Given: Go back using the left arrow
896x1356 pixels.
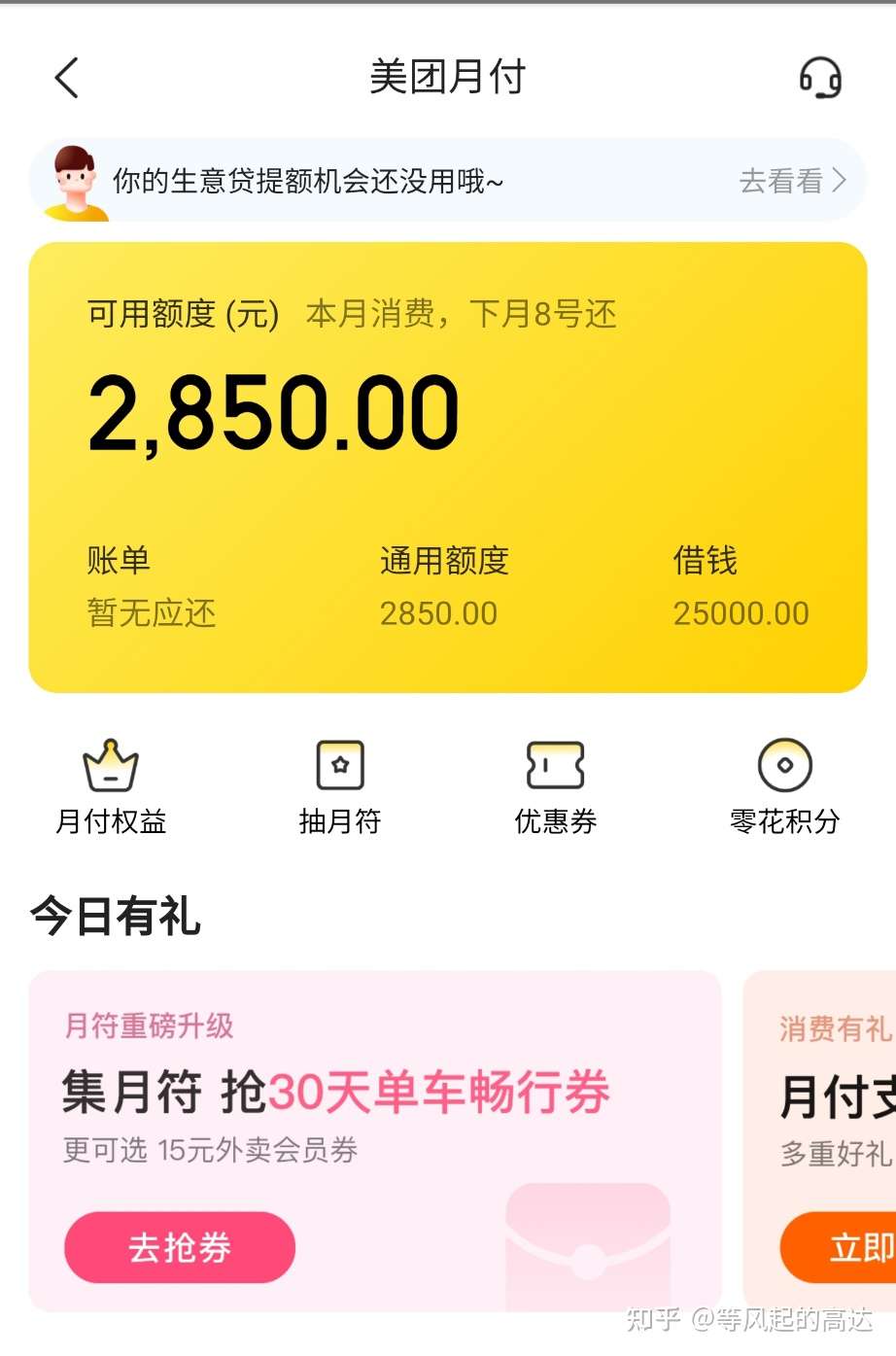Looking at the screenshot, I should pyautogui.click(x=66, y=78).
